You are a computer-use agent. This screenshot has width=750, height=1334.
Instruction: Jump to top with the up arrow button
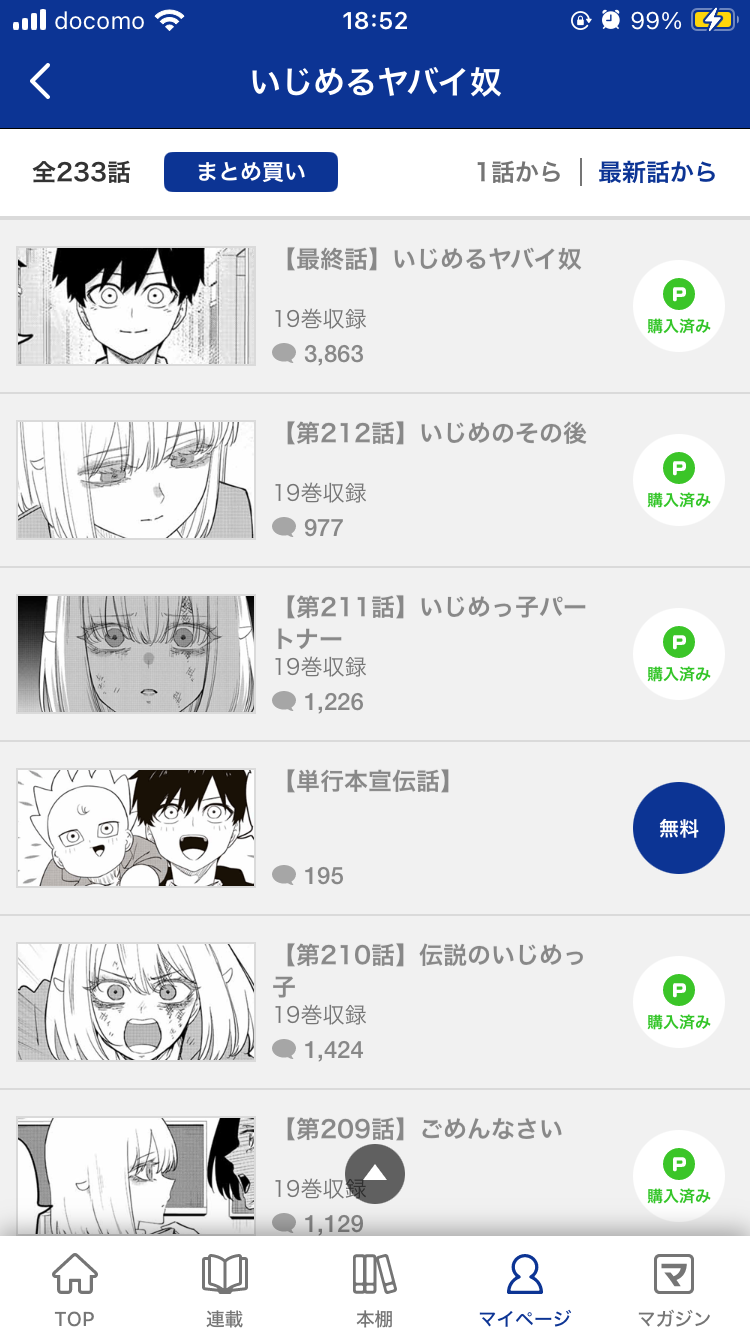(x=375, y=1173)
